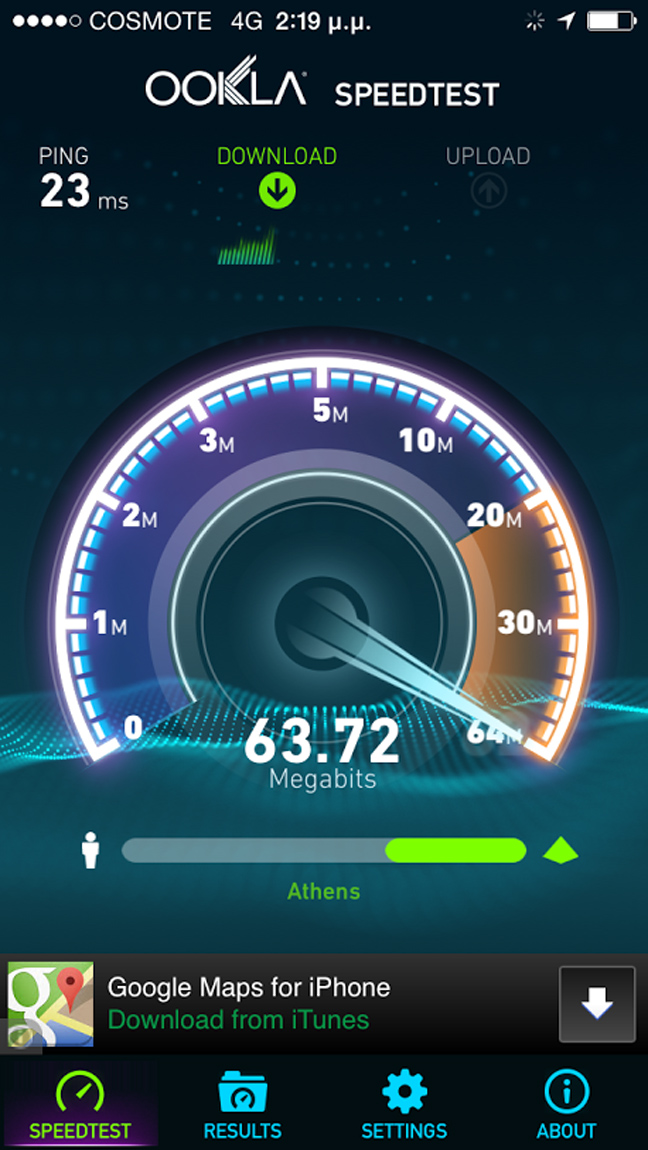The width and height of the screenshot is (648, 1150).
Task: Open the Google Maps for iPhone ad
Action: coord(248,1003)
